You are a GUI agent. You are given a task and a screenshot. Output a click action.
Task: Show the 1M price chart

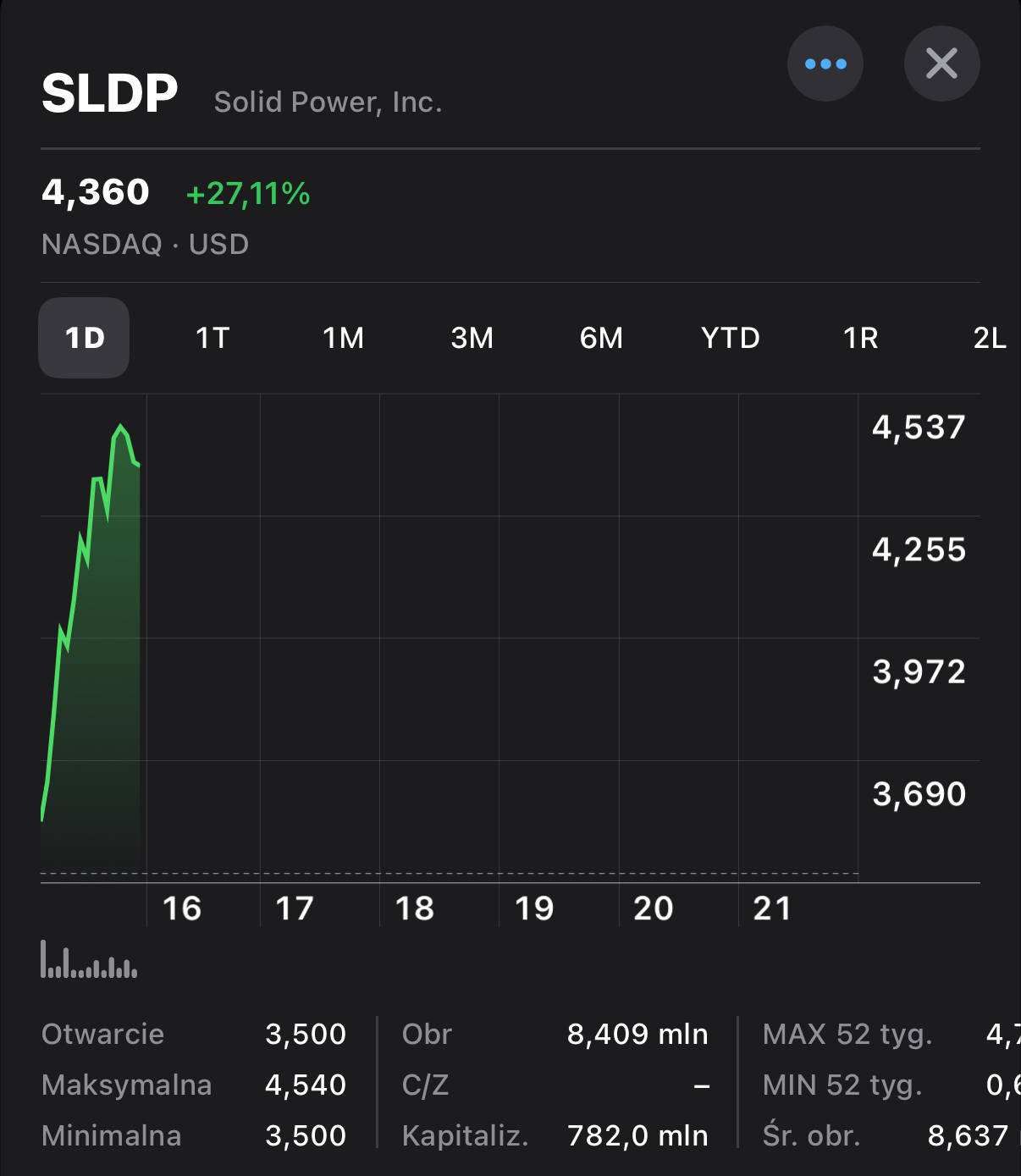pyautogui.click(x=343, y=338)
